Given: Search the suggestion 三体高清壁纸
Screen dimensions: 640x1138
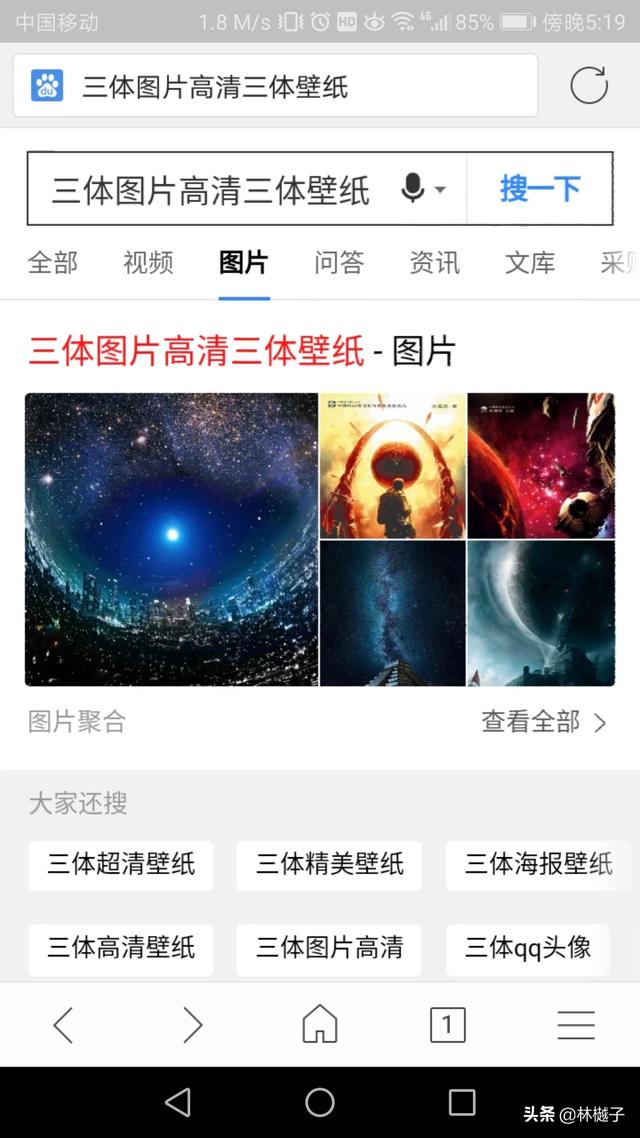Looking at the screenshot, I should coord(121,949).
